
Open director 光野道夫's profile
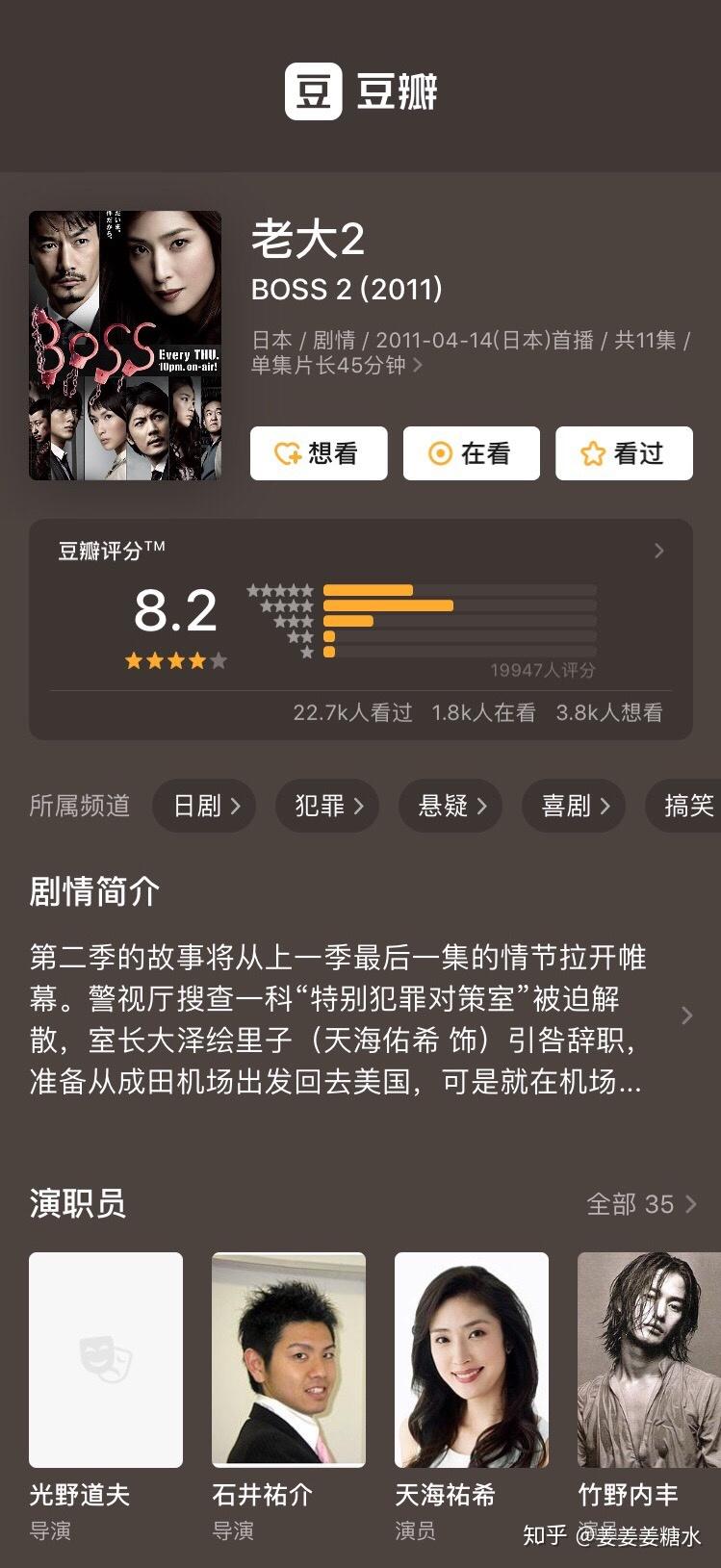(x=106, y=1359)
